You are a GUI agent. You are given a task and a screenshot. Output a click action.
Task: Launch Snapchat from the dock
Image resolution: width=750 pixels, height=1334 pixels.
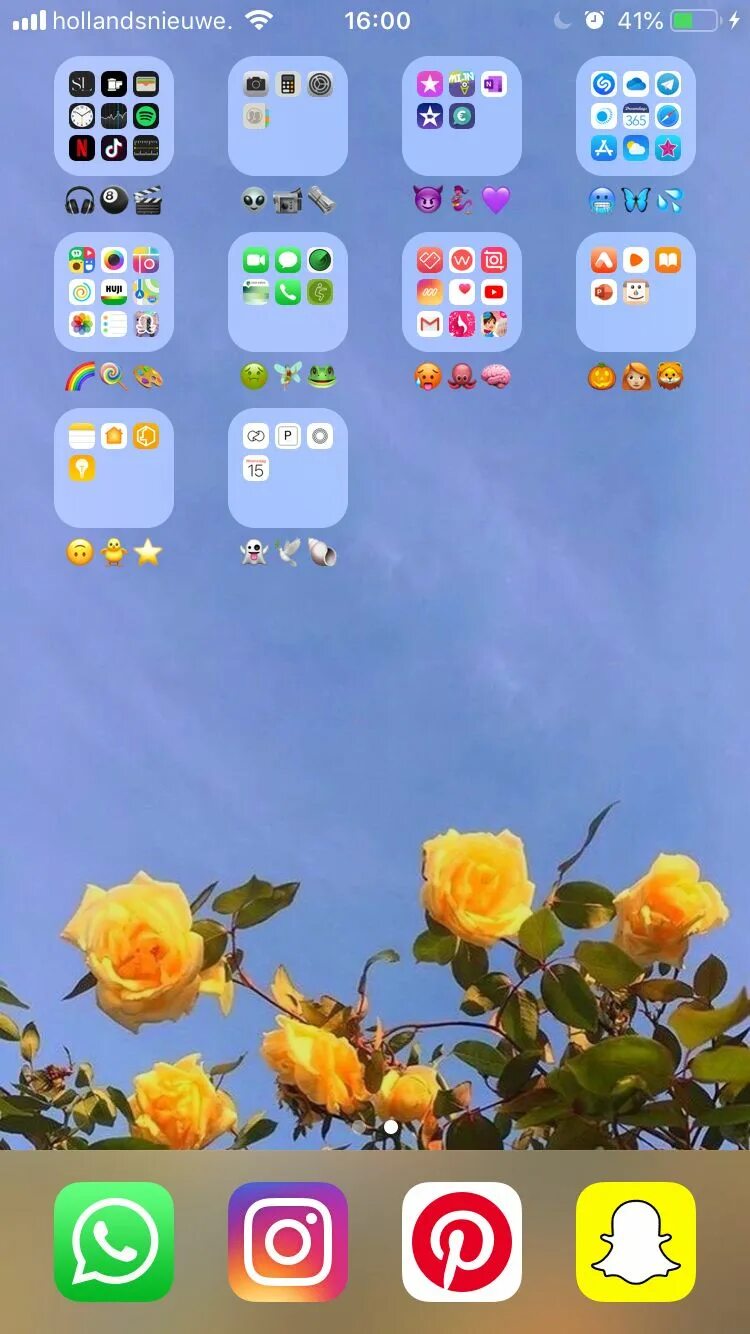pyautogui.click(x=636, y=1241)
